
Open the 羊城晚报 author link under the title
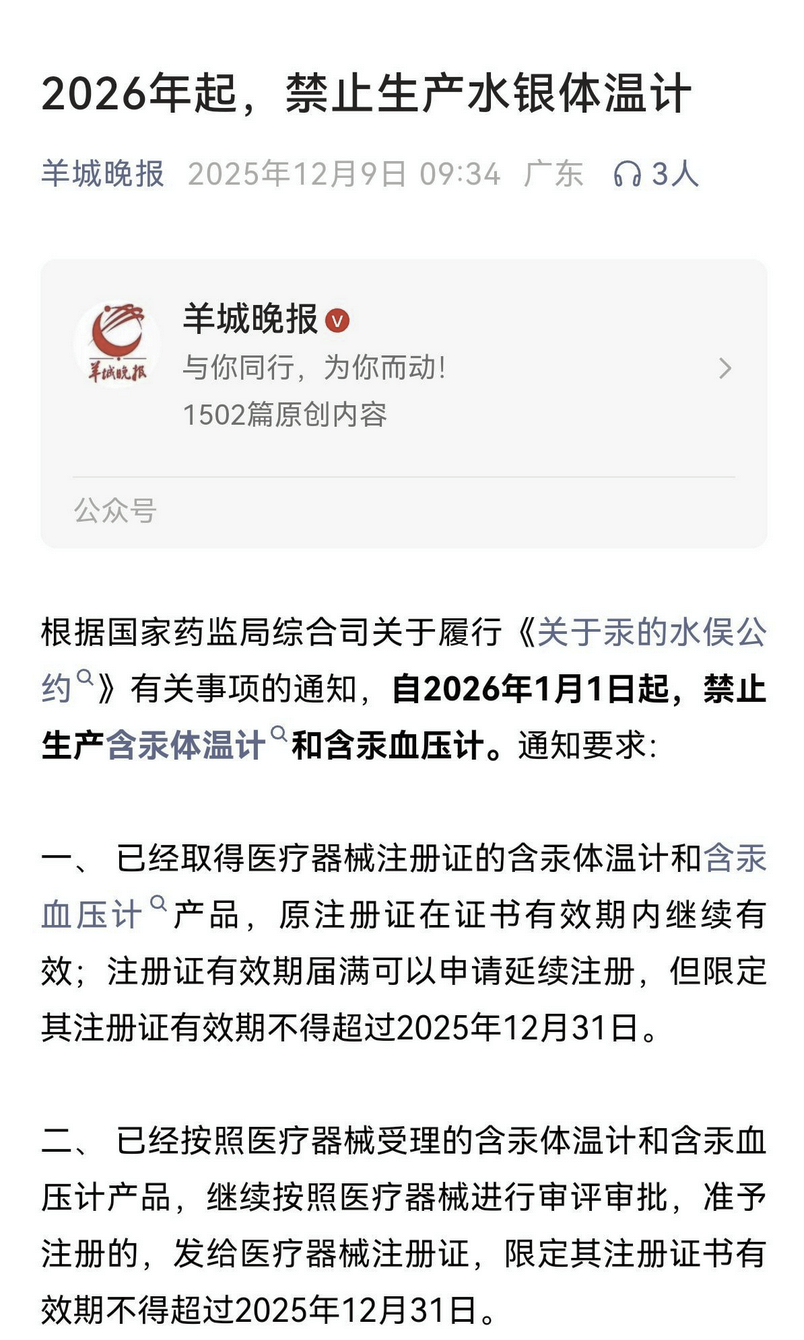tap(103, 174)
